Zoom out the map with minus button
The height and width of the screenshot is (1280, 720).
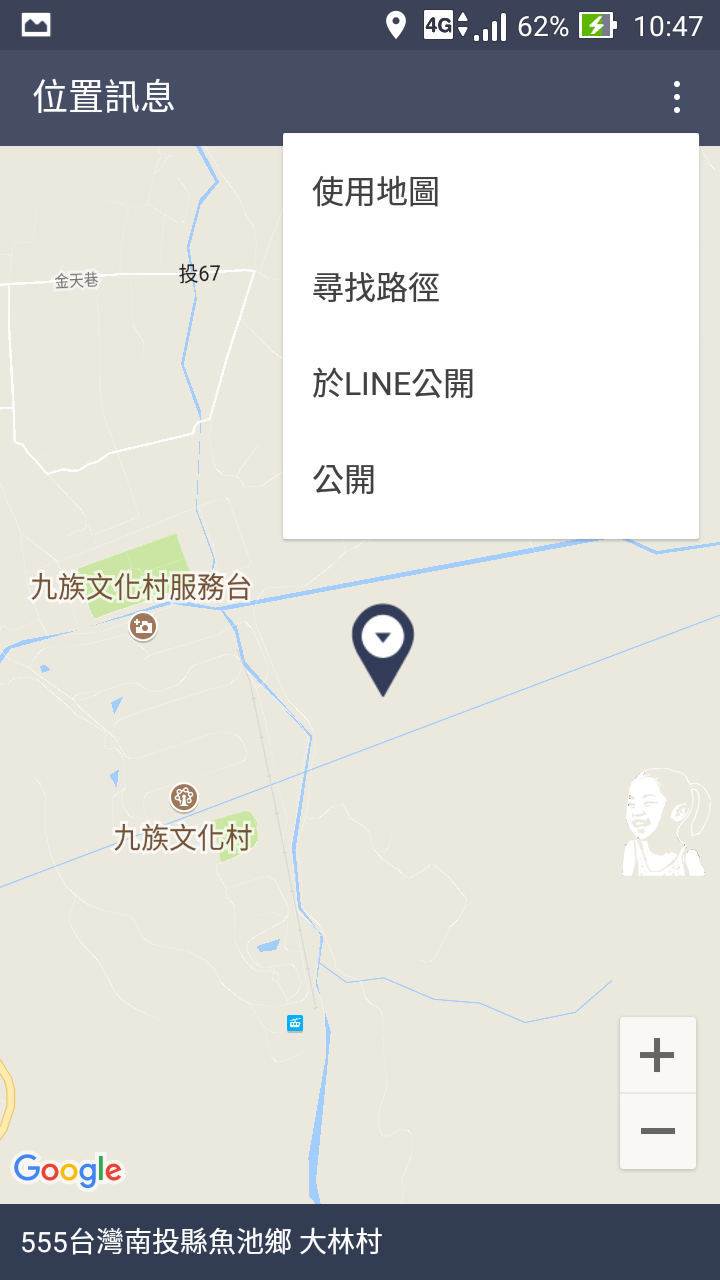657,1131
